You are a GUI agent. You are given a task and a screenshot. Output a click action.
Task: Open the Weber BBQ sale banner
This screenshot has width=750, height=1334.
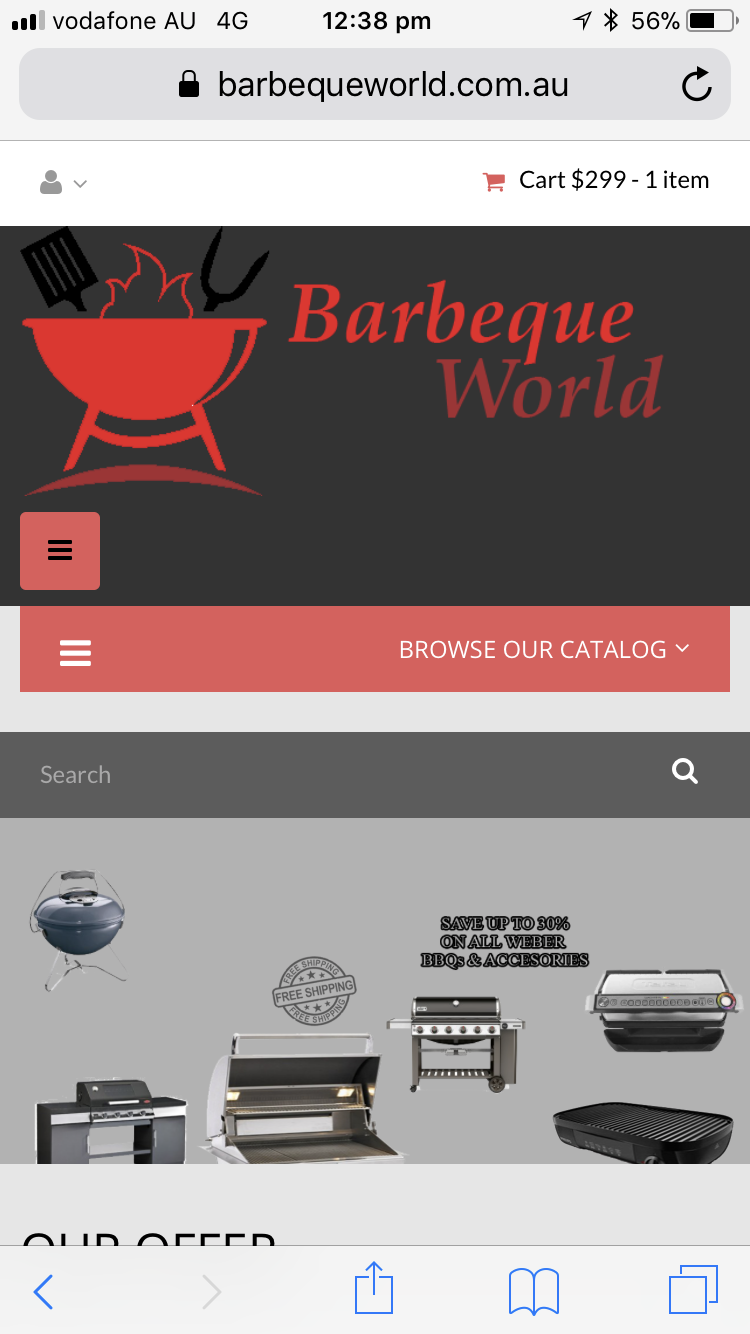click(375, 991)
